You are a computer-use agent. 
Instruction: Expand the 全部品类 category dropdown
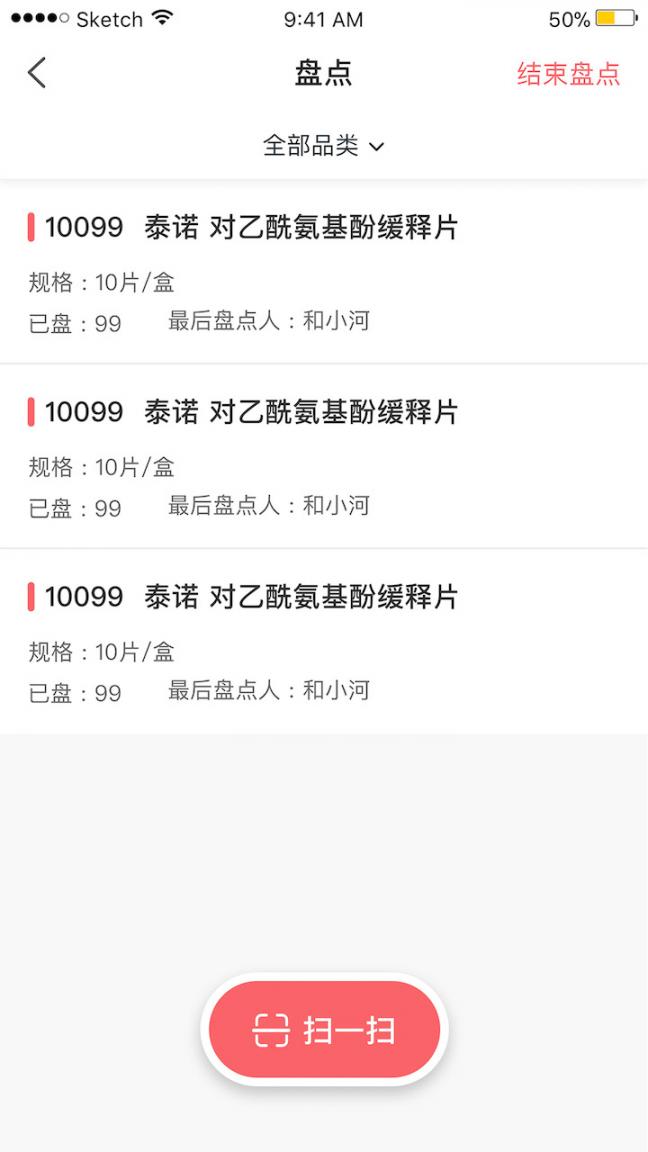pyautogui.click(x=324, y=145)
